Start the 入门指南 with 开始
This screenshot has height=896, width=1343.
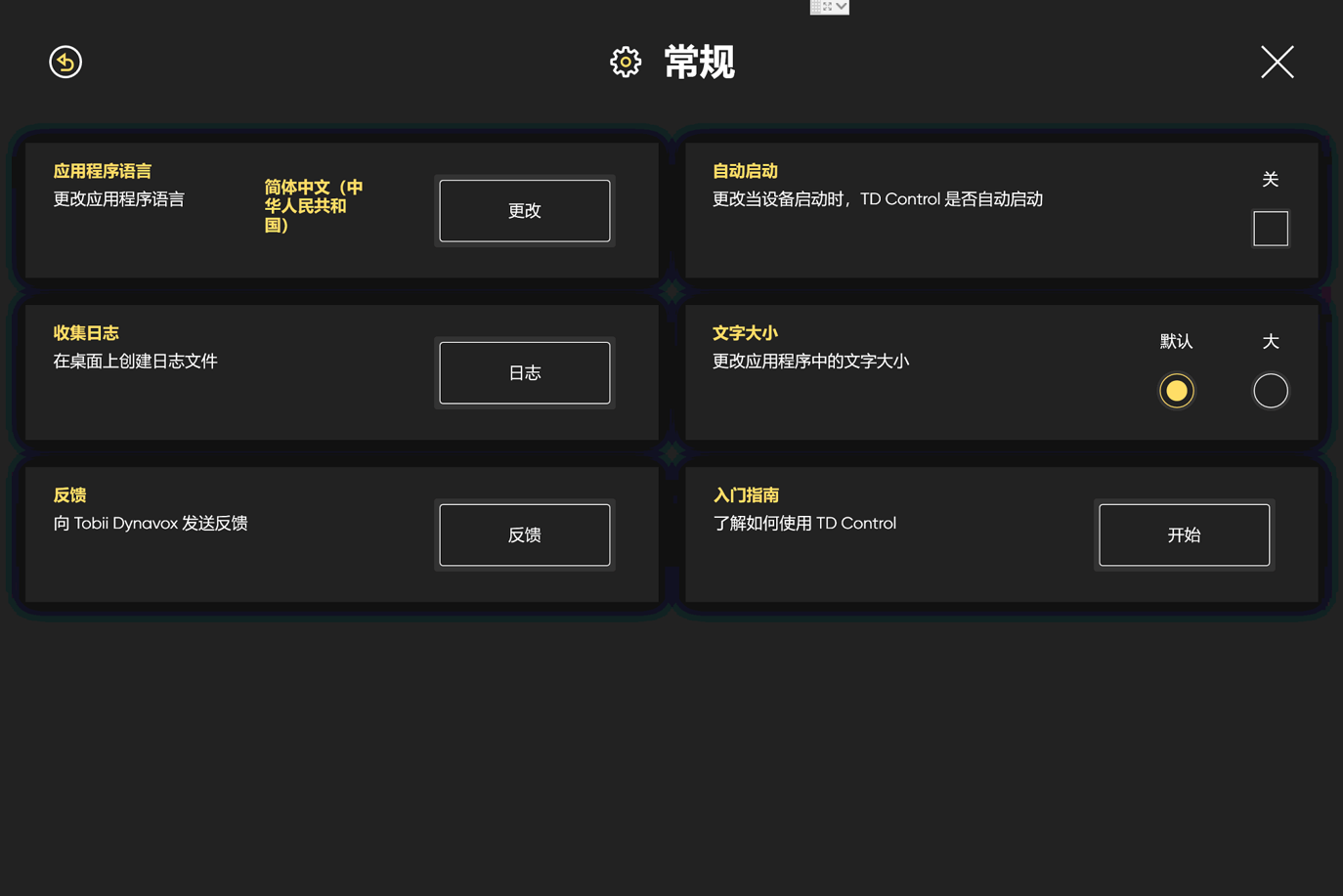pyautogui.click(x=1184, y=535)
